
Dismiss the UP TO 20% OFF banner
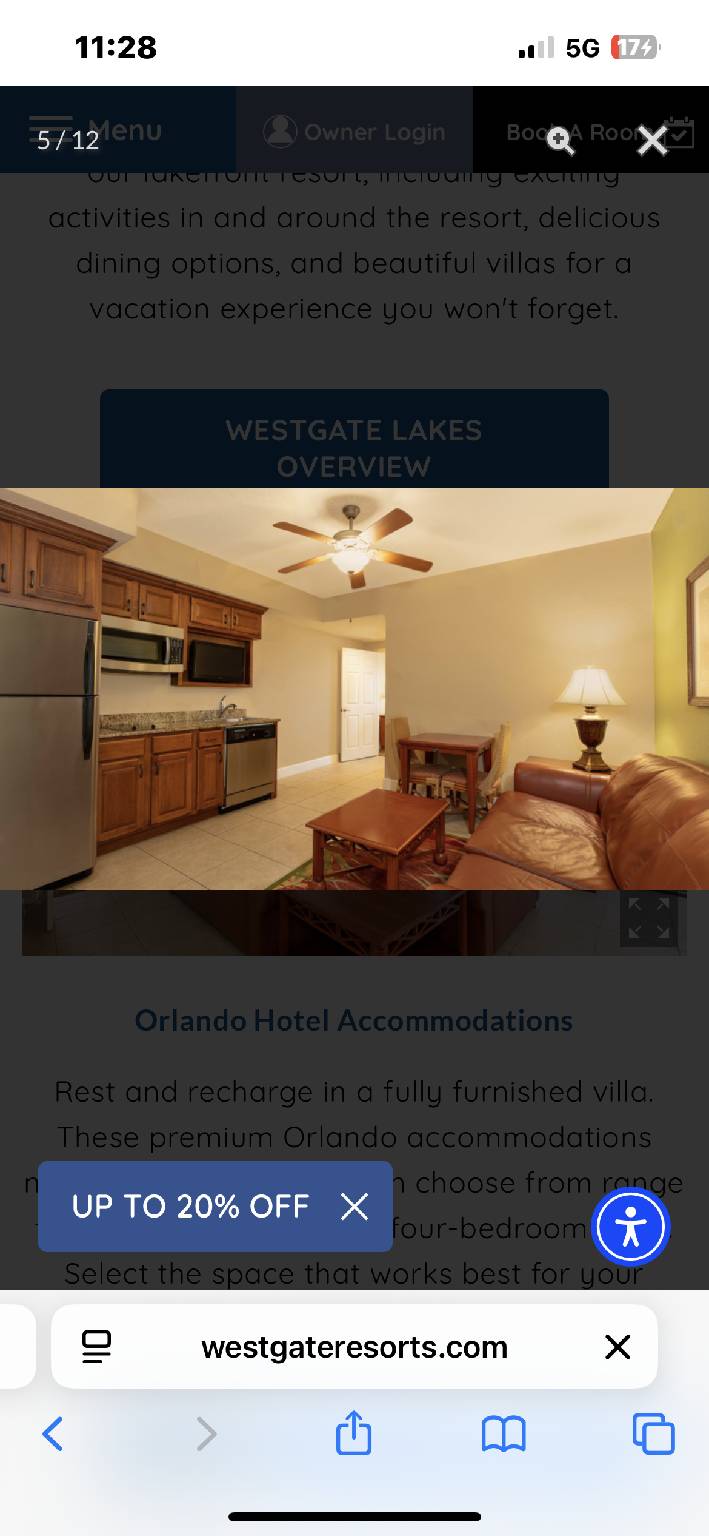click(354, 1206)
